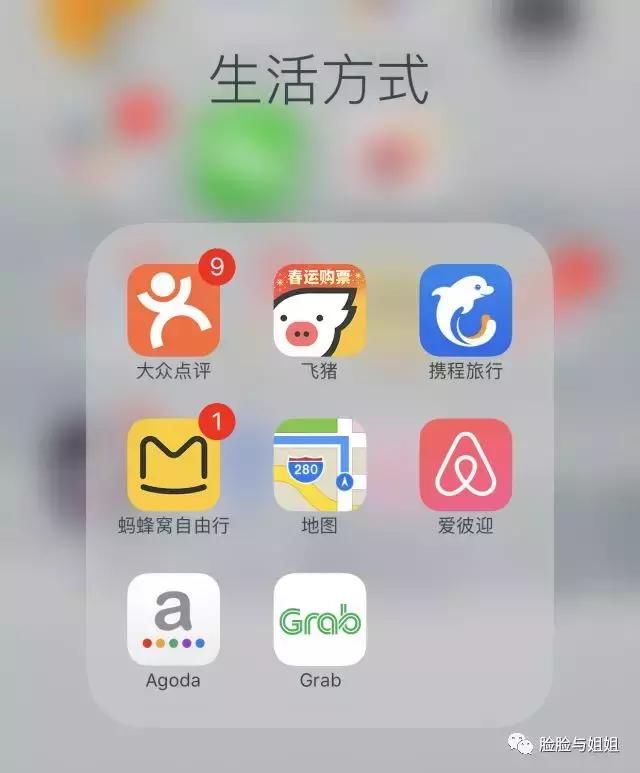Open the 大众点评 app
640x773 pixels.
tap(173, 310)
